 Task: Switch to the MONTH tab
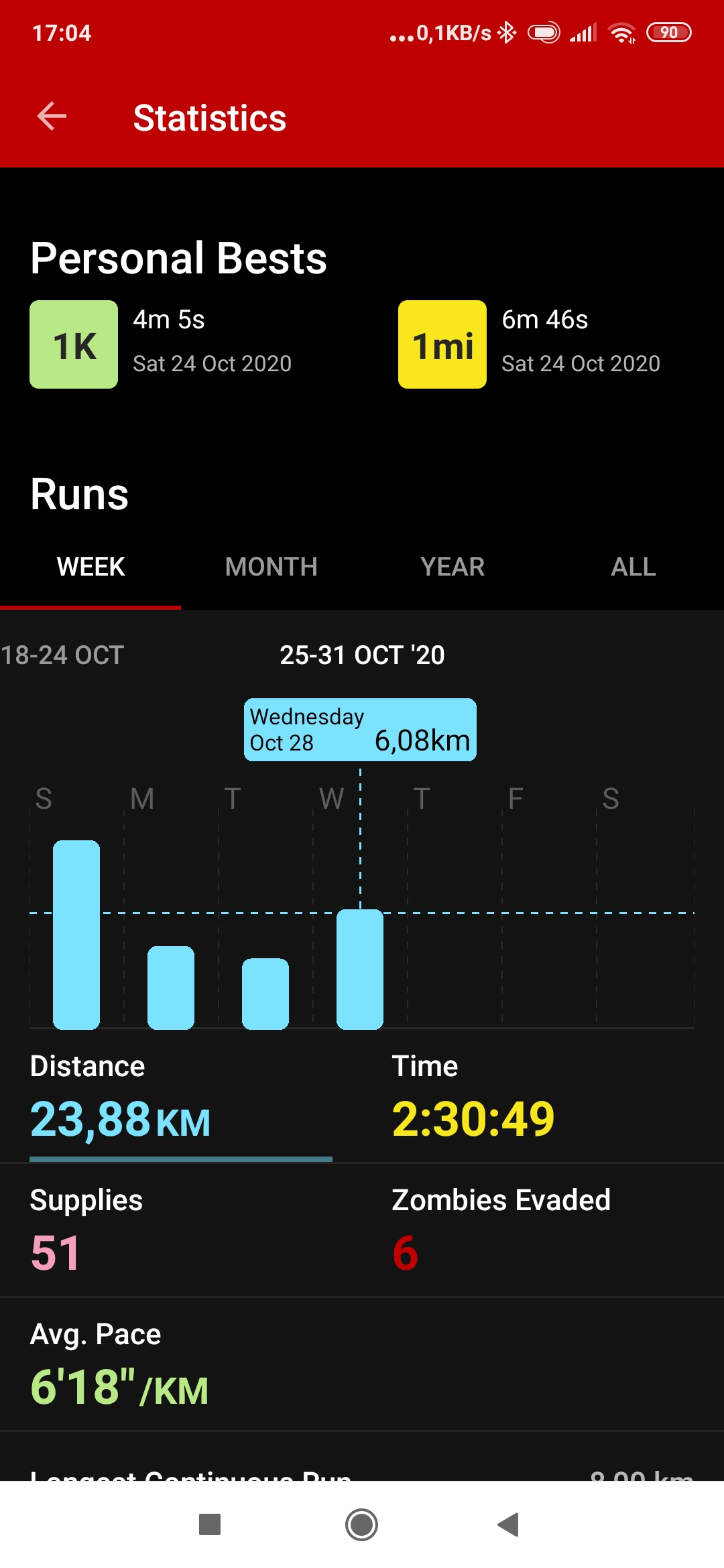point(271,567)
